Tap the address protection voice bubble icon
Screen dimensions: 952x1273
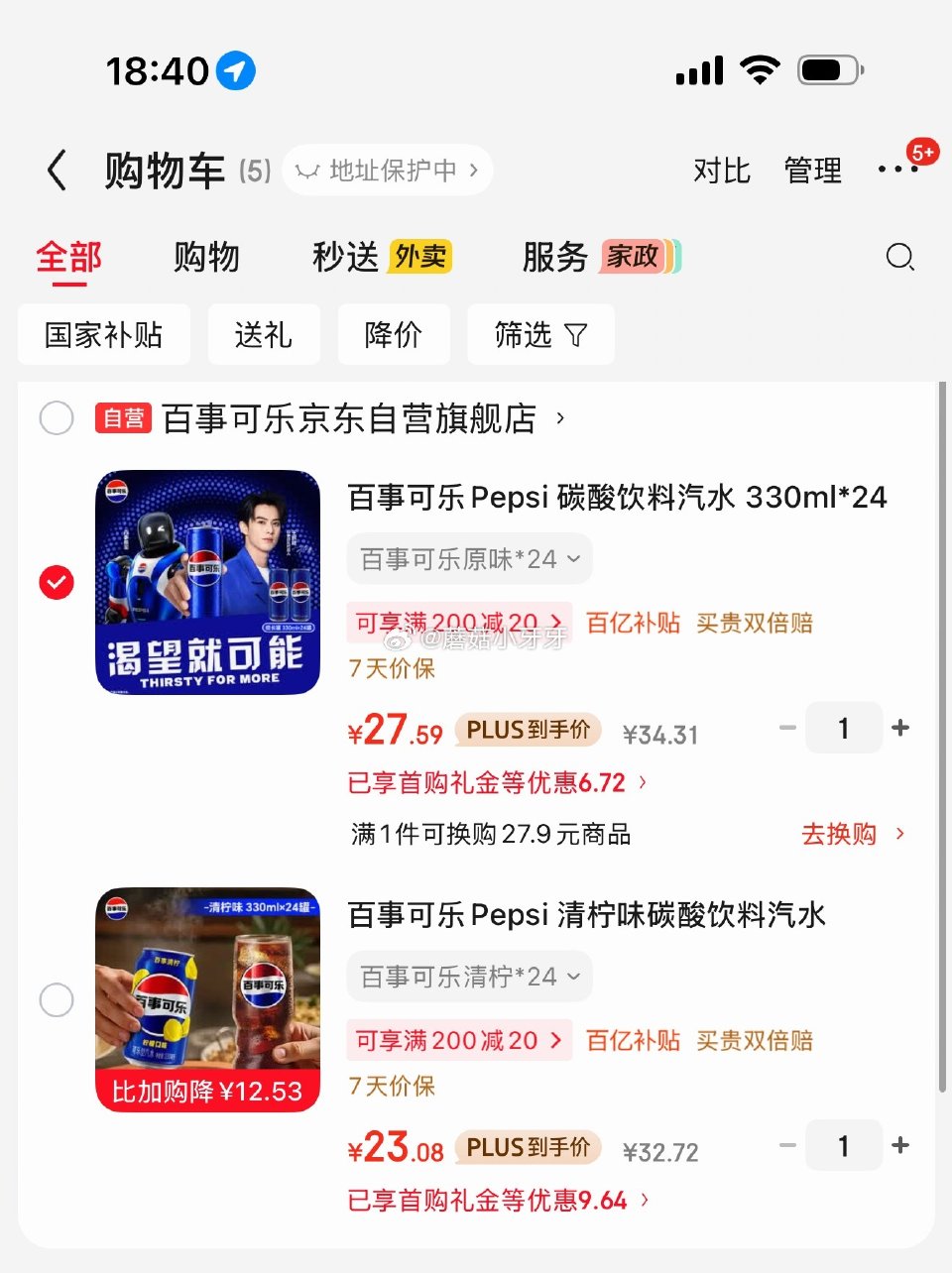tap(310, 170)
